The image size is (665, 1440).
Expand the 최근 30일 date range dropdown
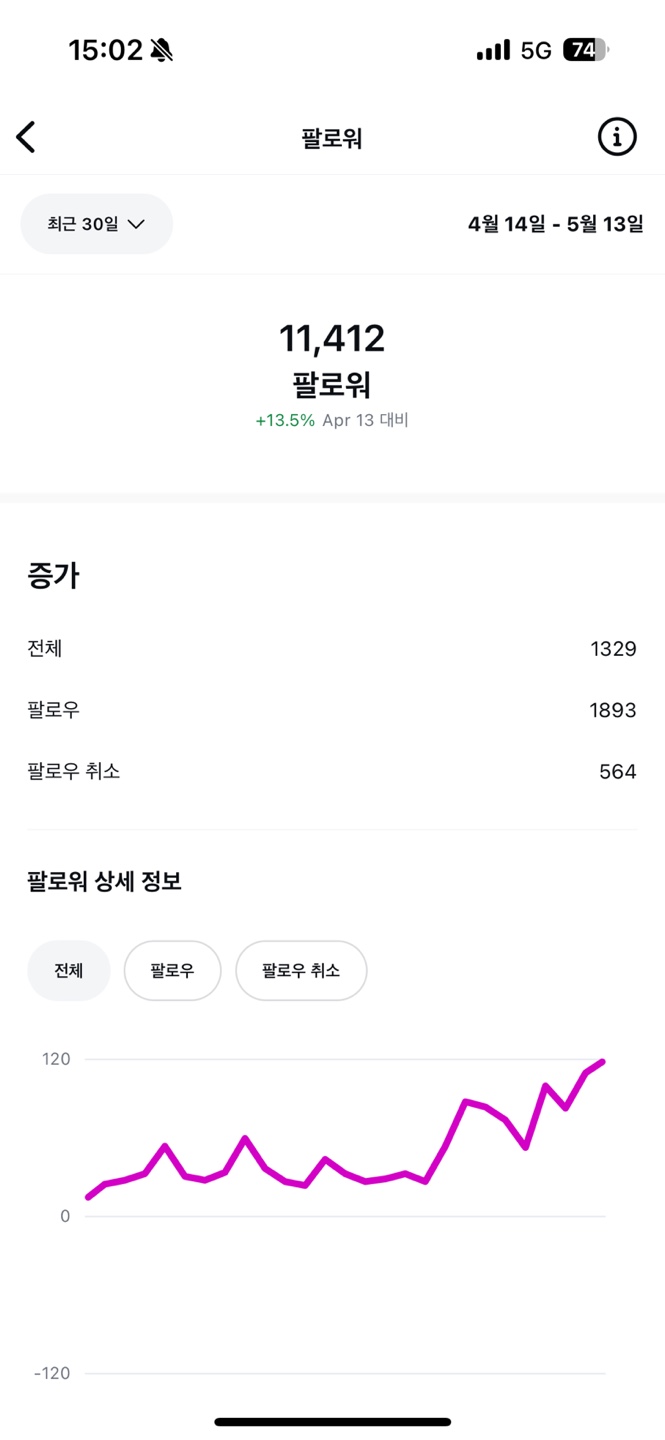point(97,224)
